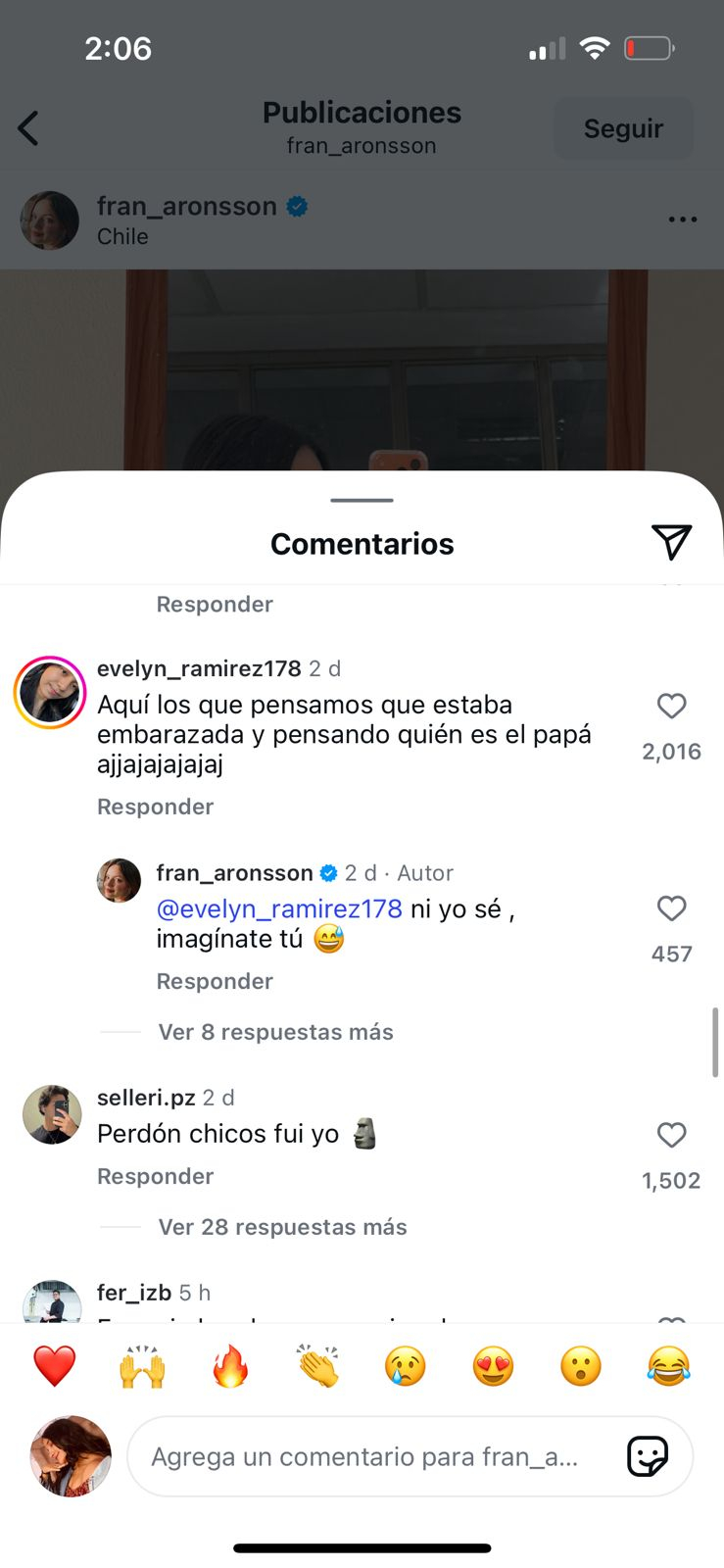Viewport: 724px width, 1568px height.
Task: Tap the raised hands emoji reaction
Action: [x=141, y=1365]
